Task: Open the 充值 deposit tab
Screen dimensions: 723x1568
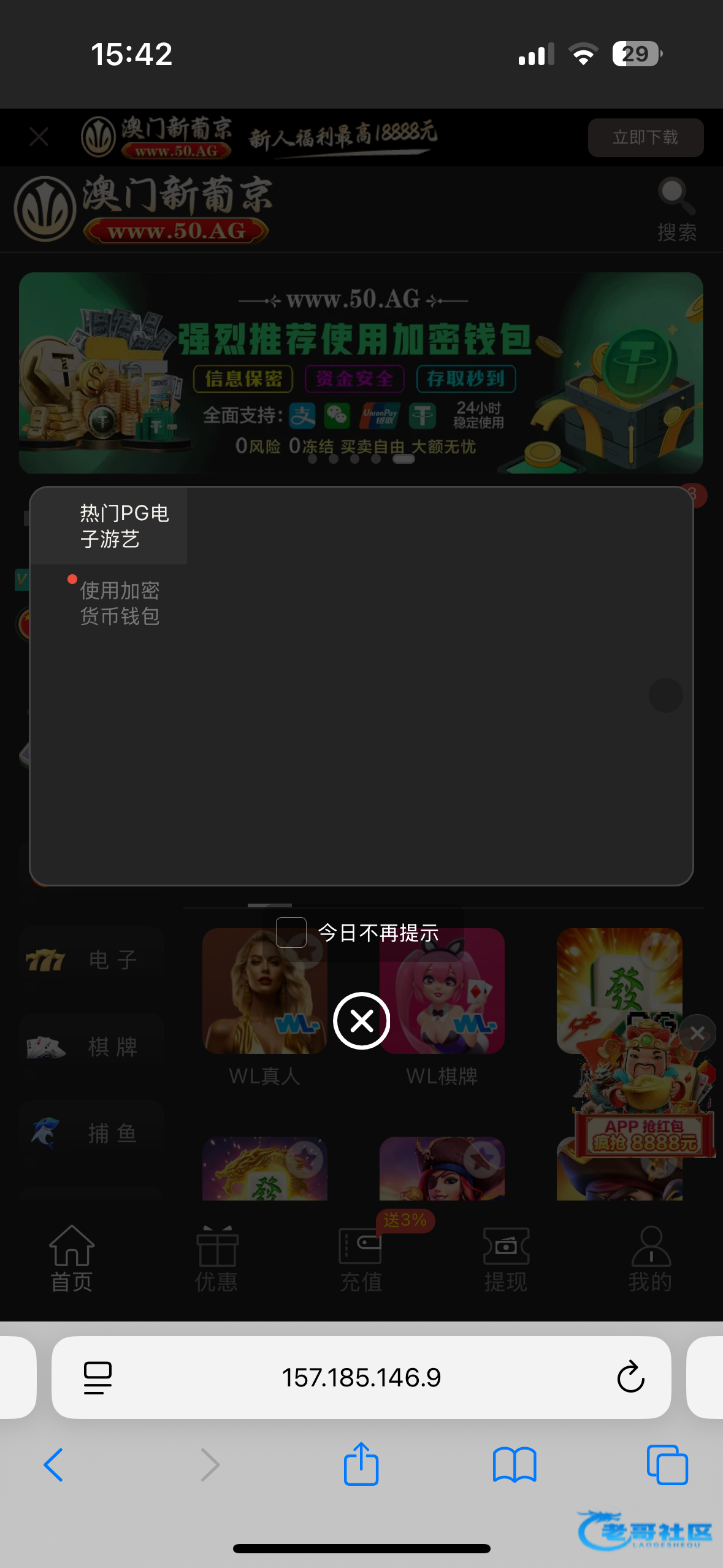Action: pos(361,1259)
